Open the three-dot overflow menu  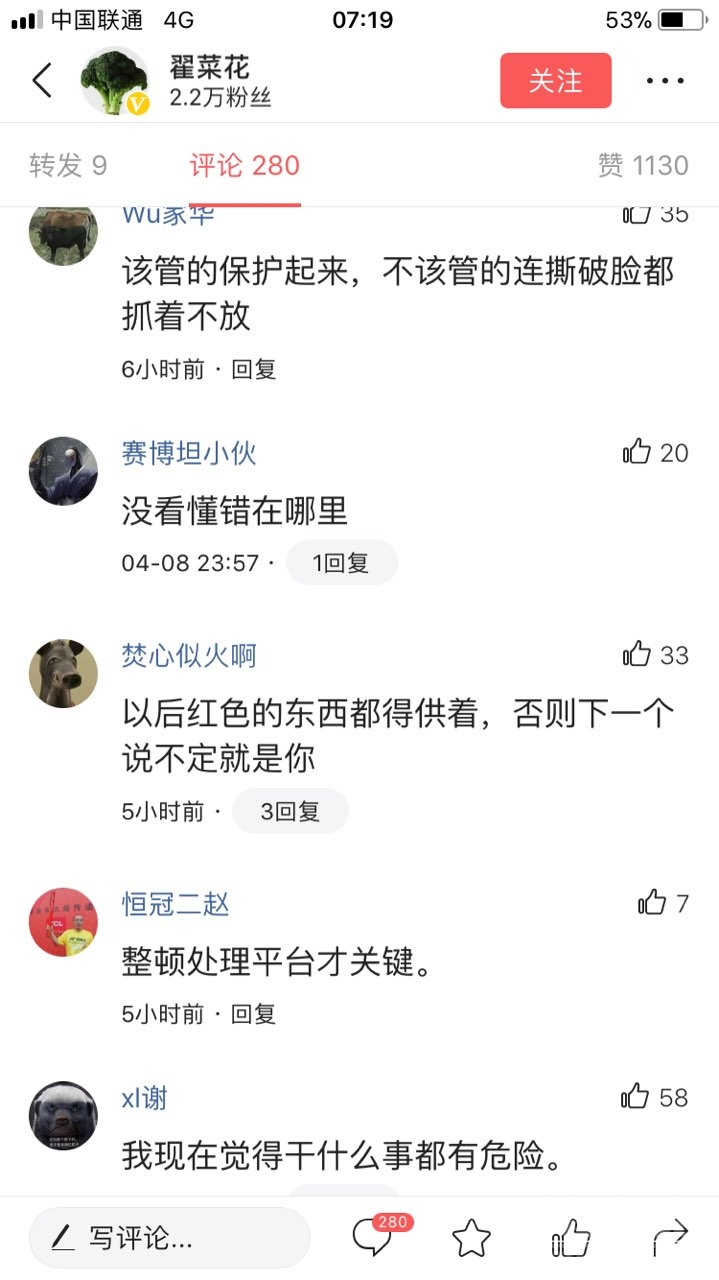pyautogui.click(x=665, y=81)
